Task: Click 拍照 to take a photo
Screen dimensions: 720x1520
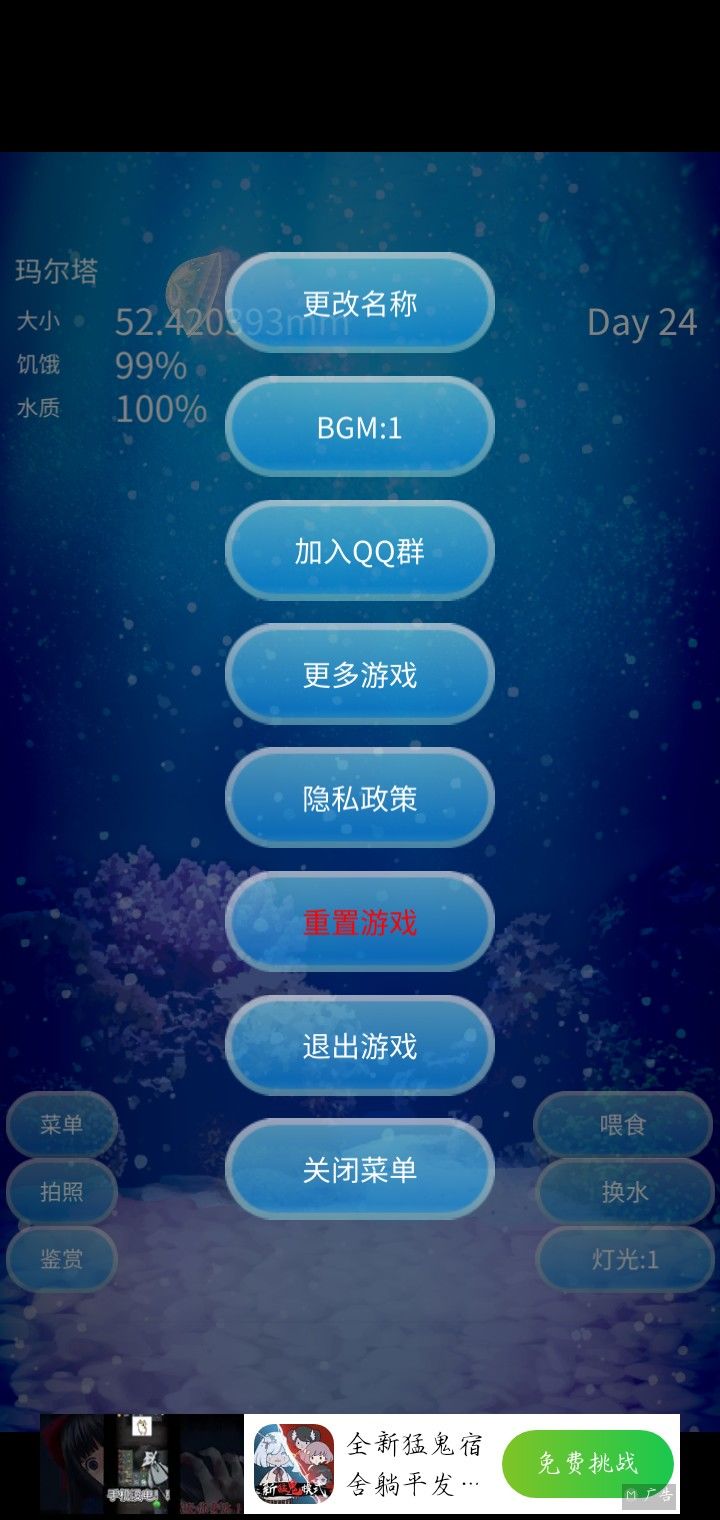Action: 62,1192
